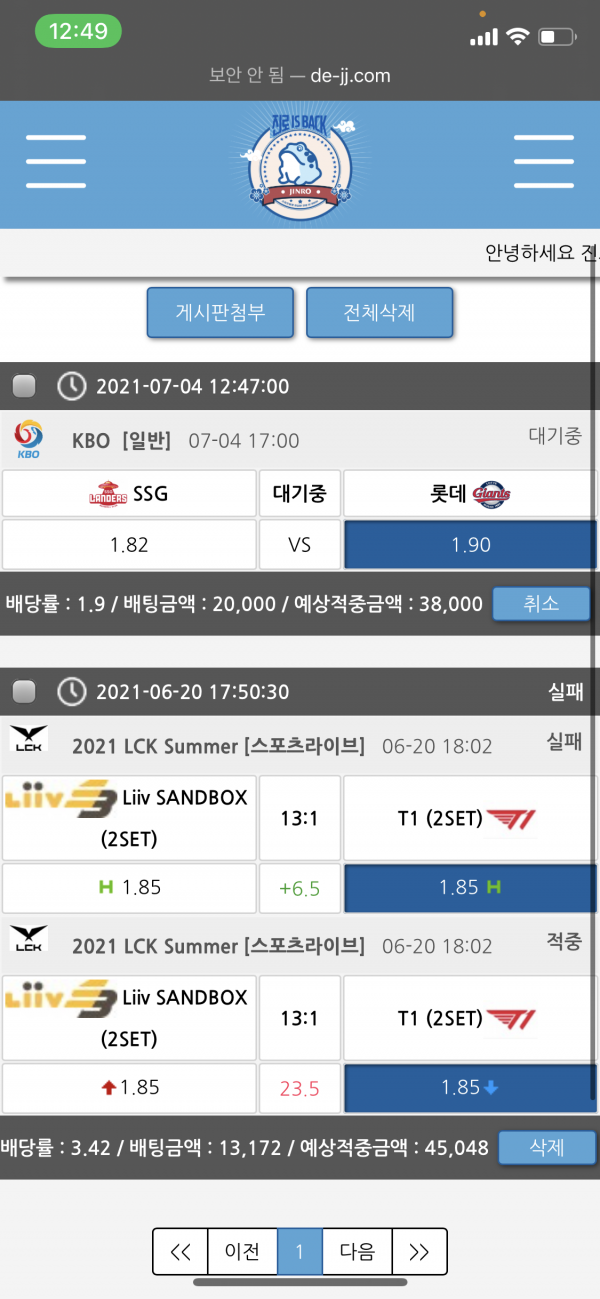This screenshot has width=600, height=1299.
Task: Check the box for 2021-06-20 bet
Action: pos(24,691)
